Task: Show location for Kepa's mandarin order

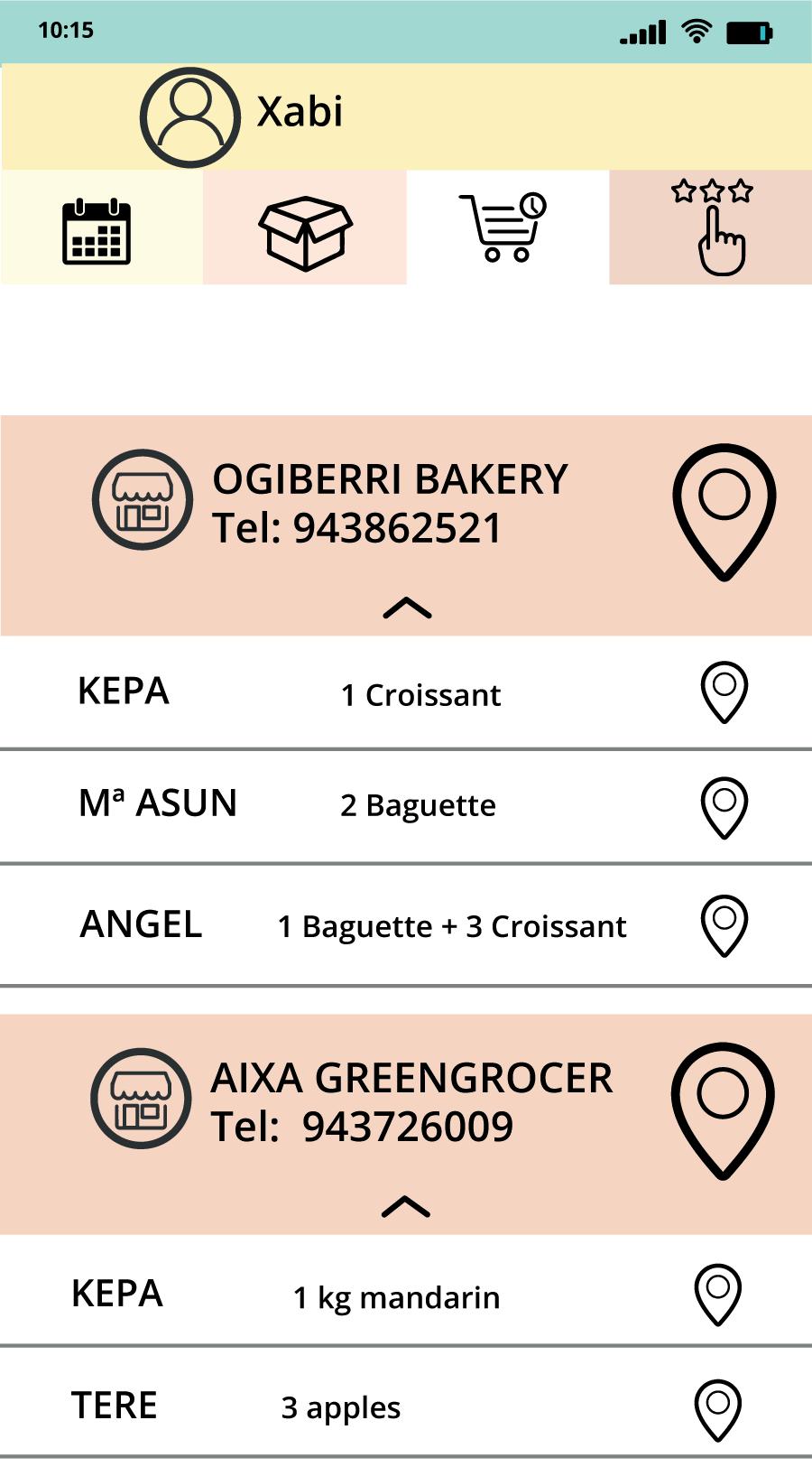Action: 717,1294
